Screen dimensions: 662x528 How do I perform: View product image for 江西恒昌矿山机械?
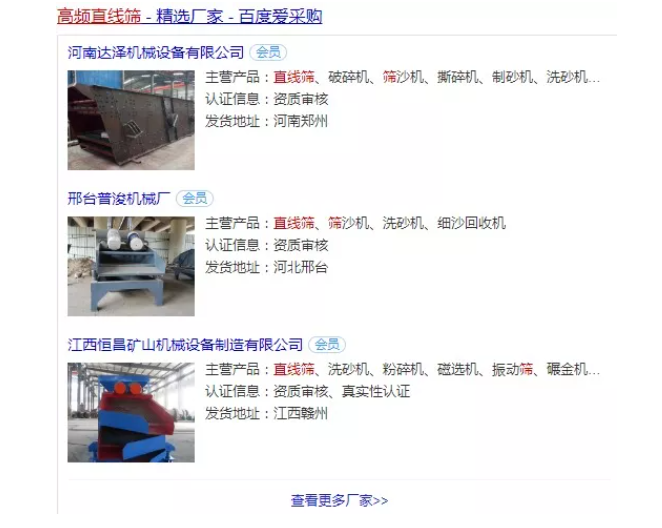tap(131, 412)
